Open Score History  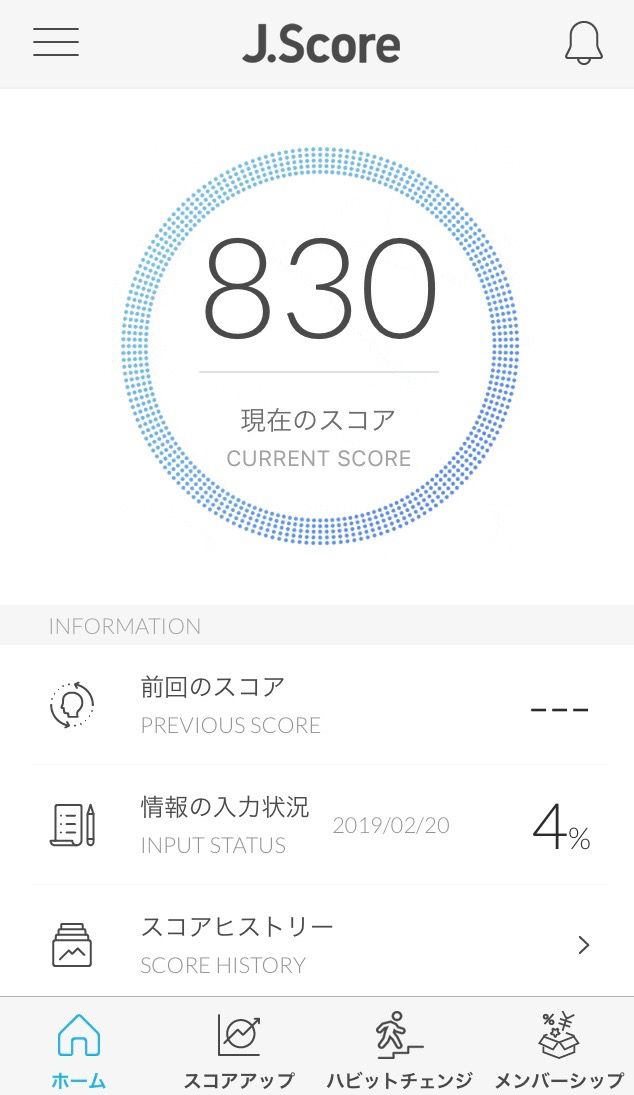point(318,945)
